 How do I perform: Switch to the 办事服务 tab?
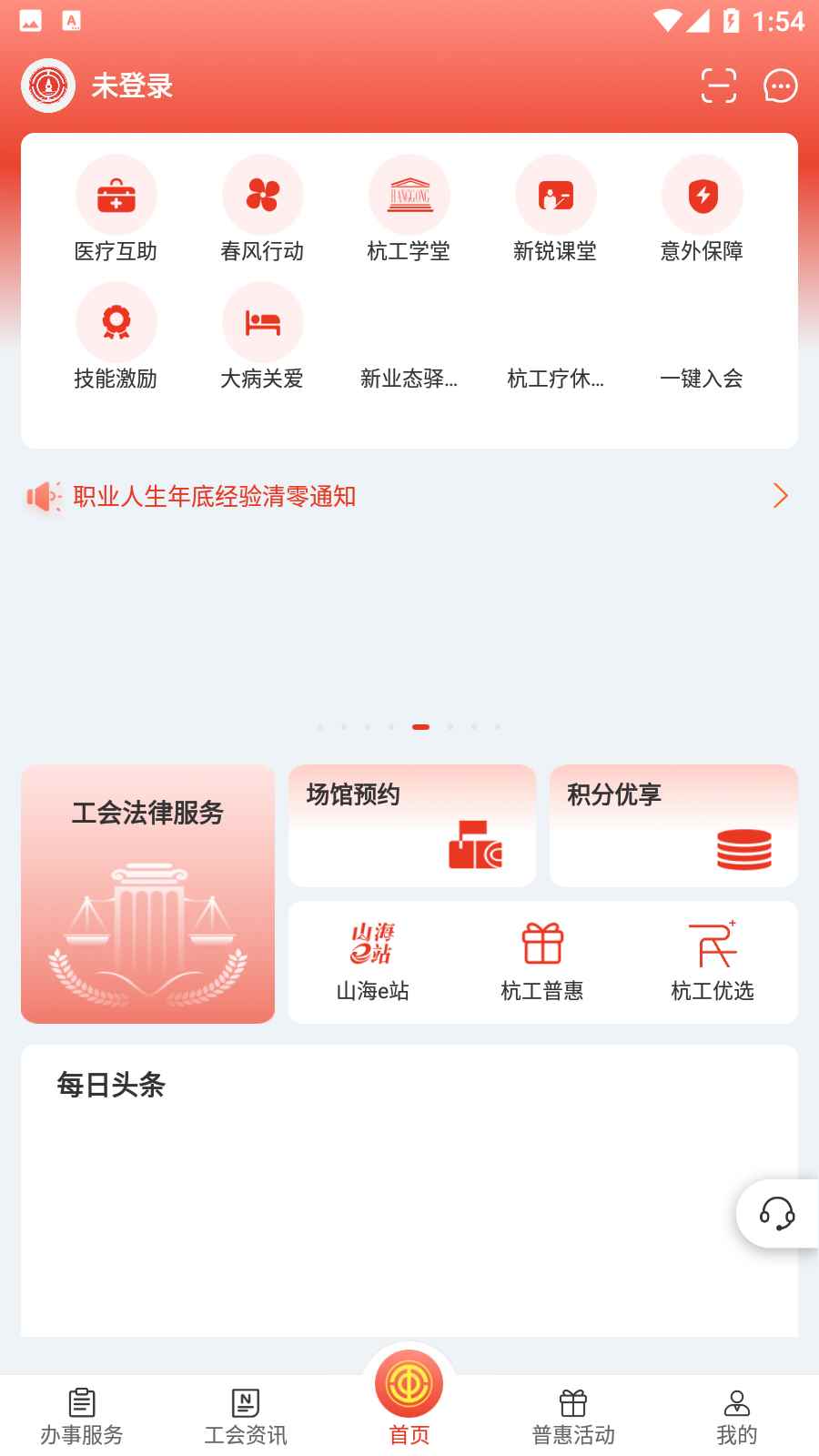pyautogui.click(x=82, y=1416)
